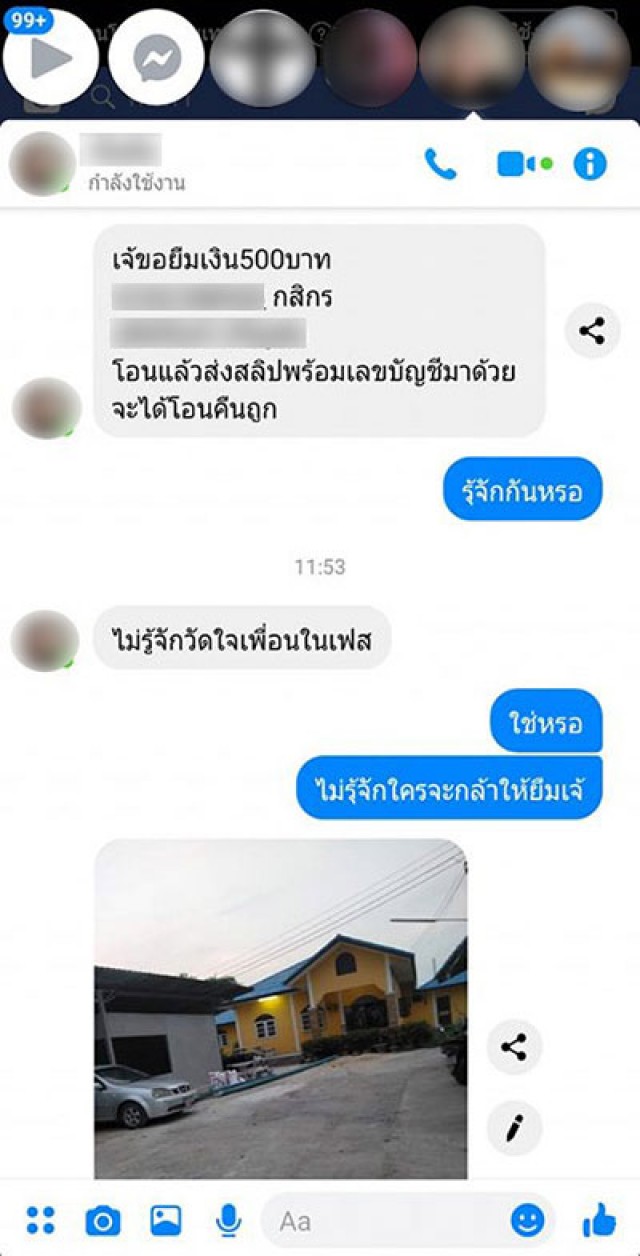Send a thumbs-up like
Screen dimensions: 640x1256
[x=598, y=1220]
